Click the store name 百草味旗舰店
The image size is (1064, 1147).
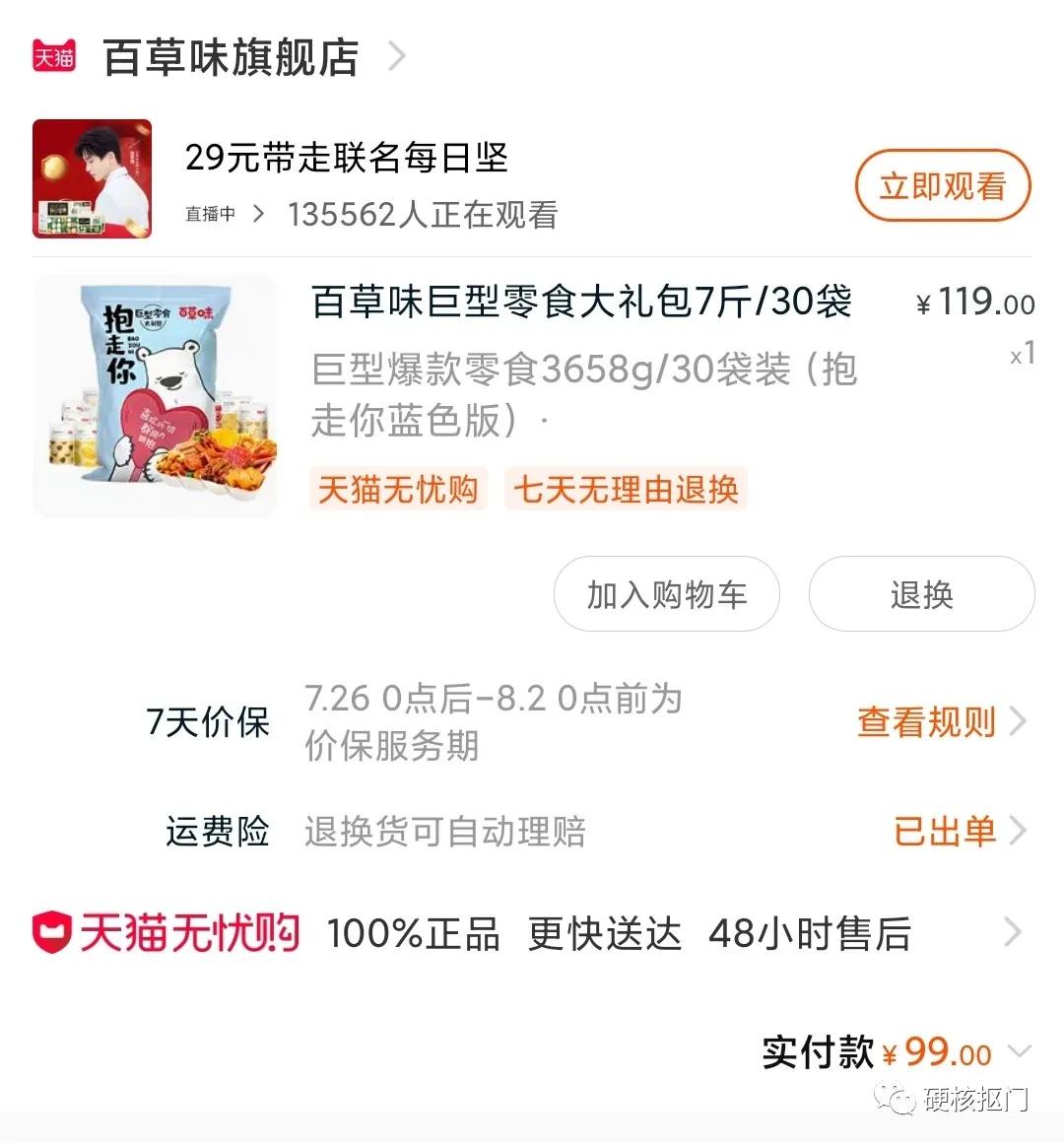(x=231, y=57)
